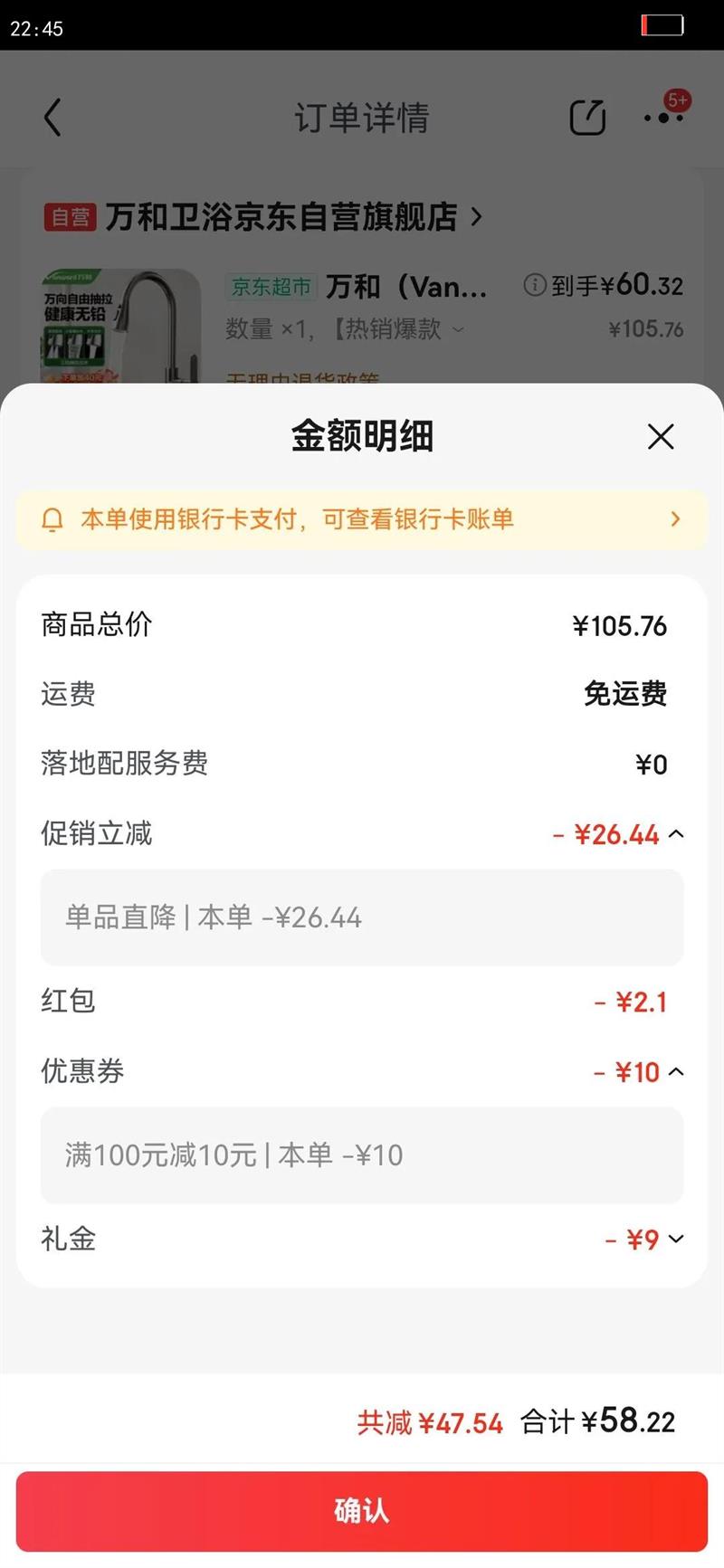Viewport: 724px width, 1568px height.
Task: Open the bank card bill banner
Action: click(x=361, y=519)
